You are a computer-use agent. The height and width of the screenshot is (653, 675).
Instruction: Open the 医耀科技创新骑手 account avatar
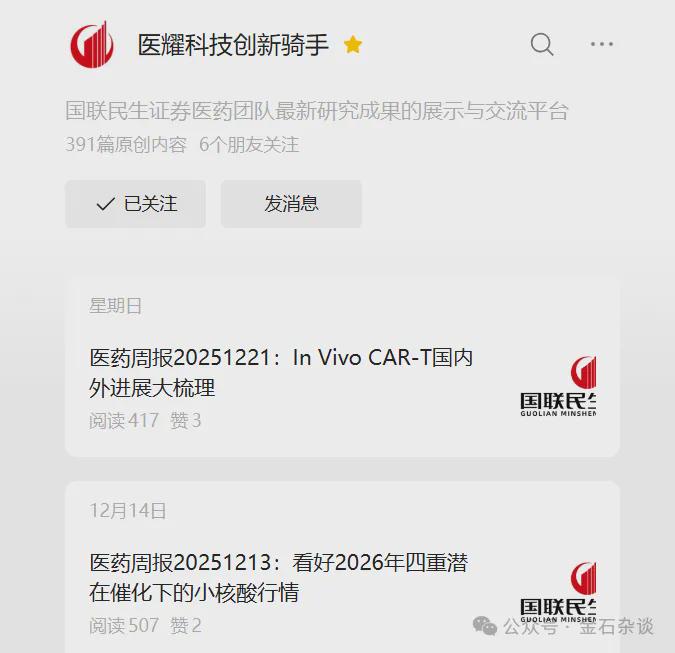click(x=92, y=46)
